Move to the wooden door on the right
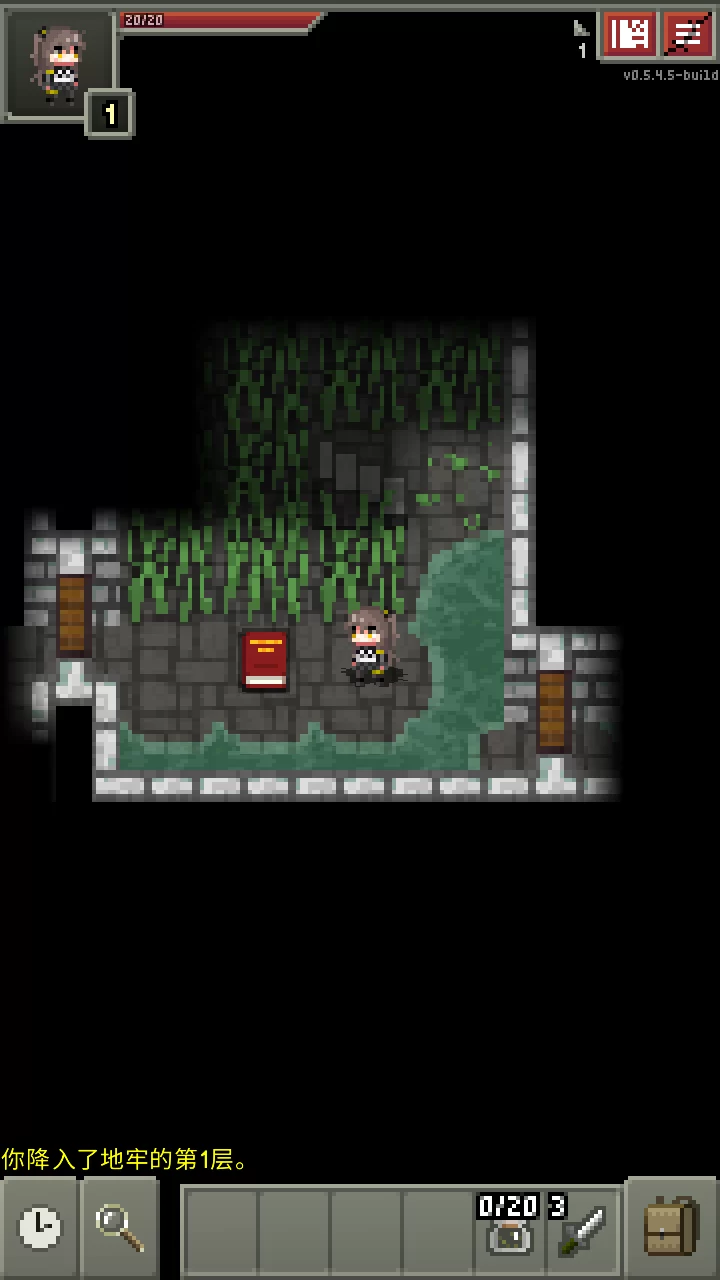720x1280 pixels. tap(553, 710)
